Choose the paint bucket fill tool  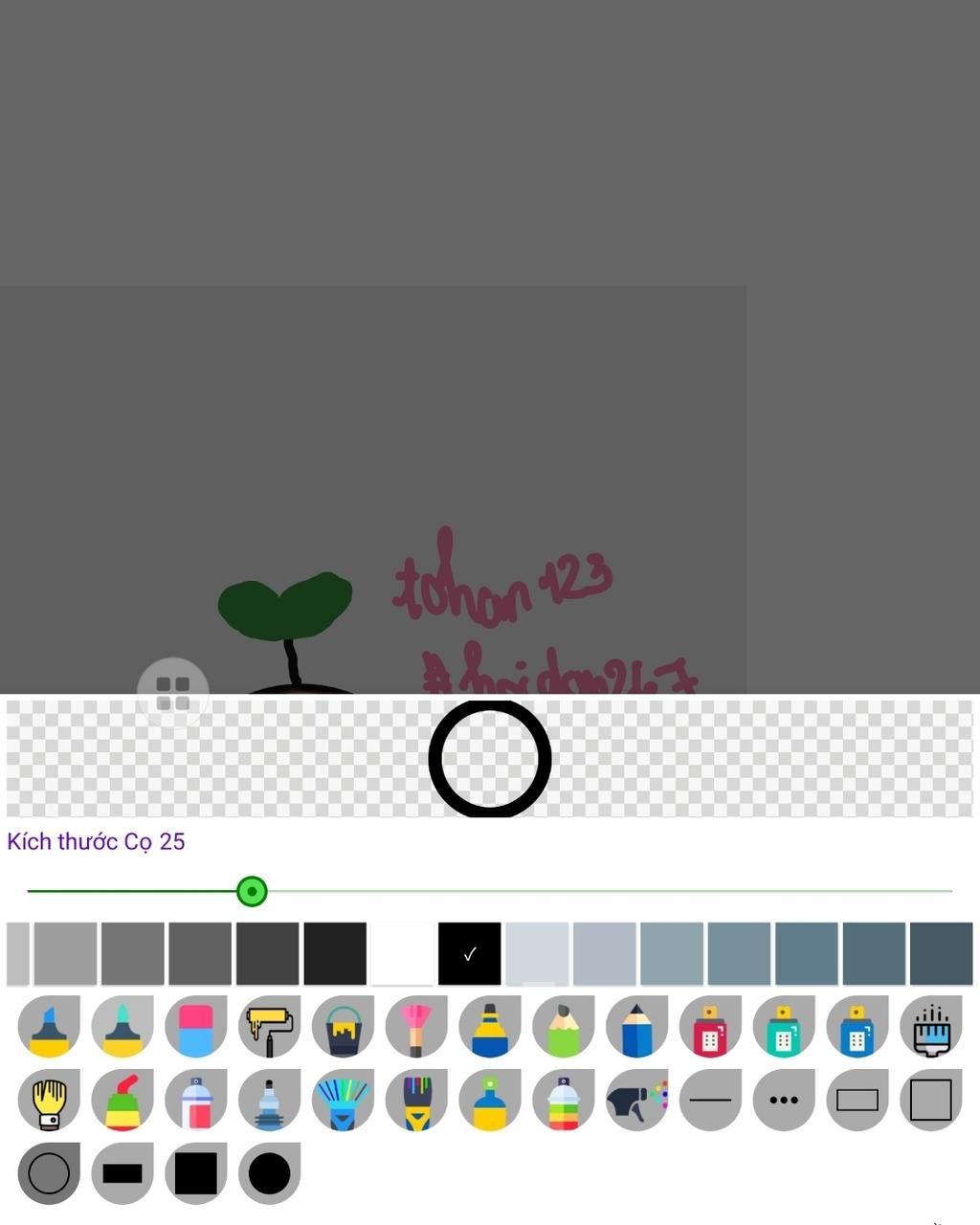point(343,1027)
